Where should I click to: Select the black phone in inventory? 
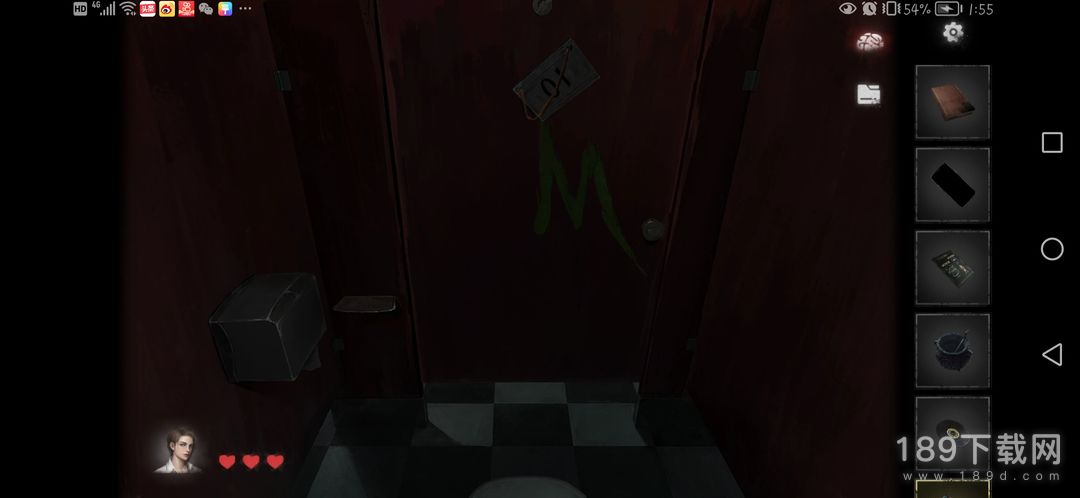coord(952,185)
